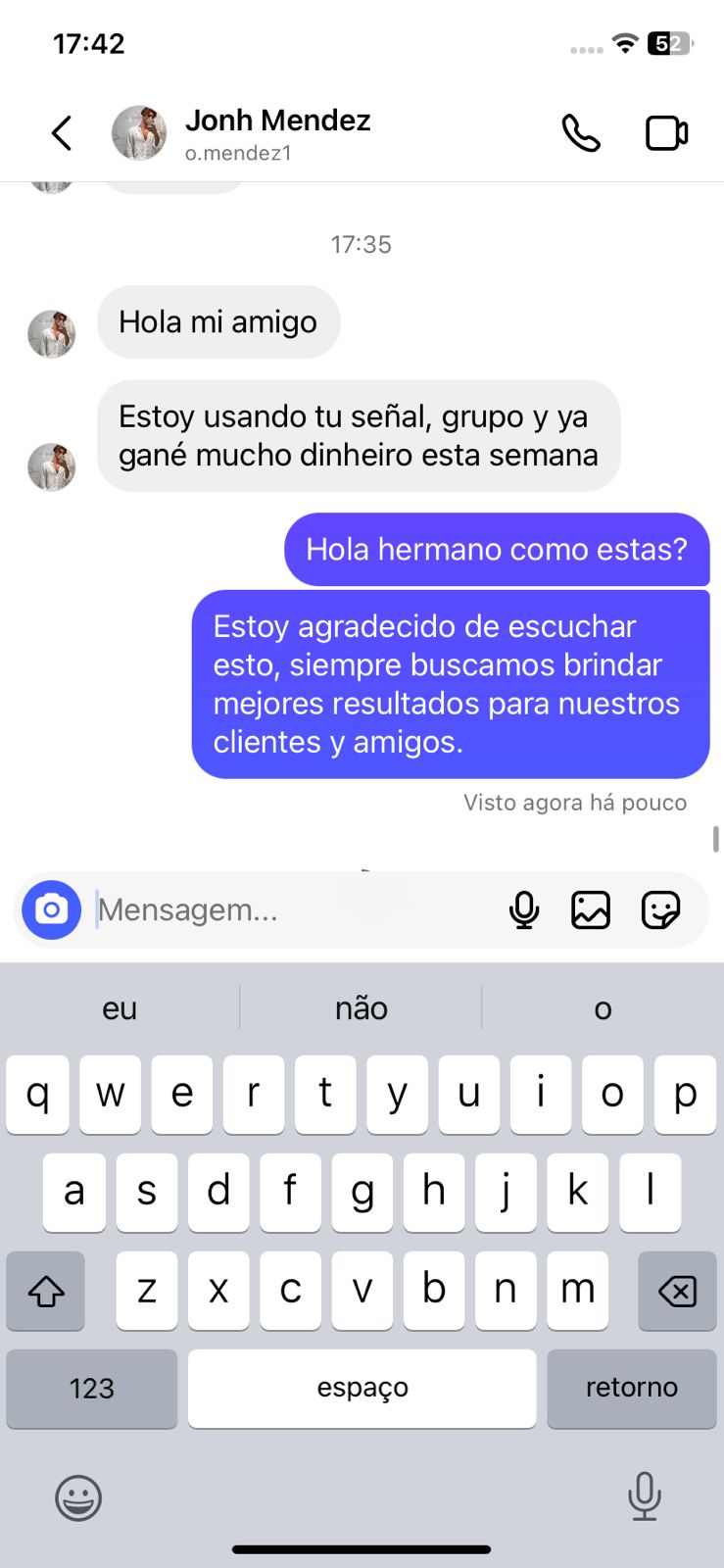This screenshot has width=724, height=1568.
Task: Focus the Mensagem text field
Action: point(294,910)
